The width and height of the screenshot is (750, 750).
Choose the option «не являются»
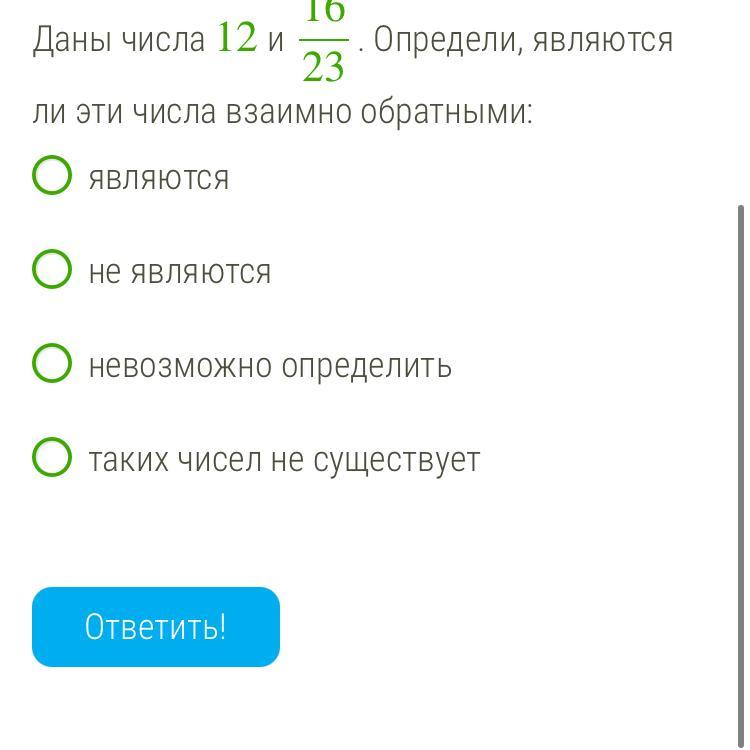52,269
